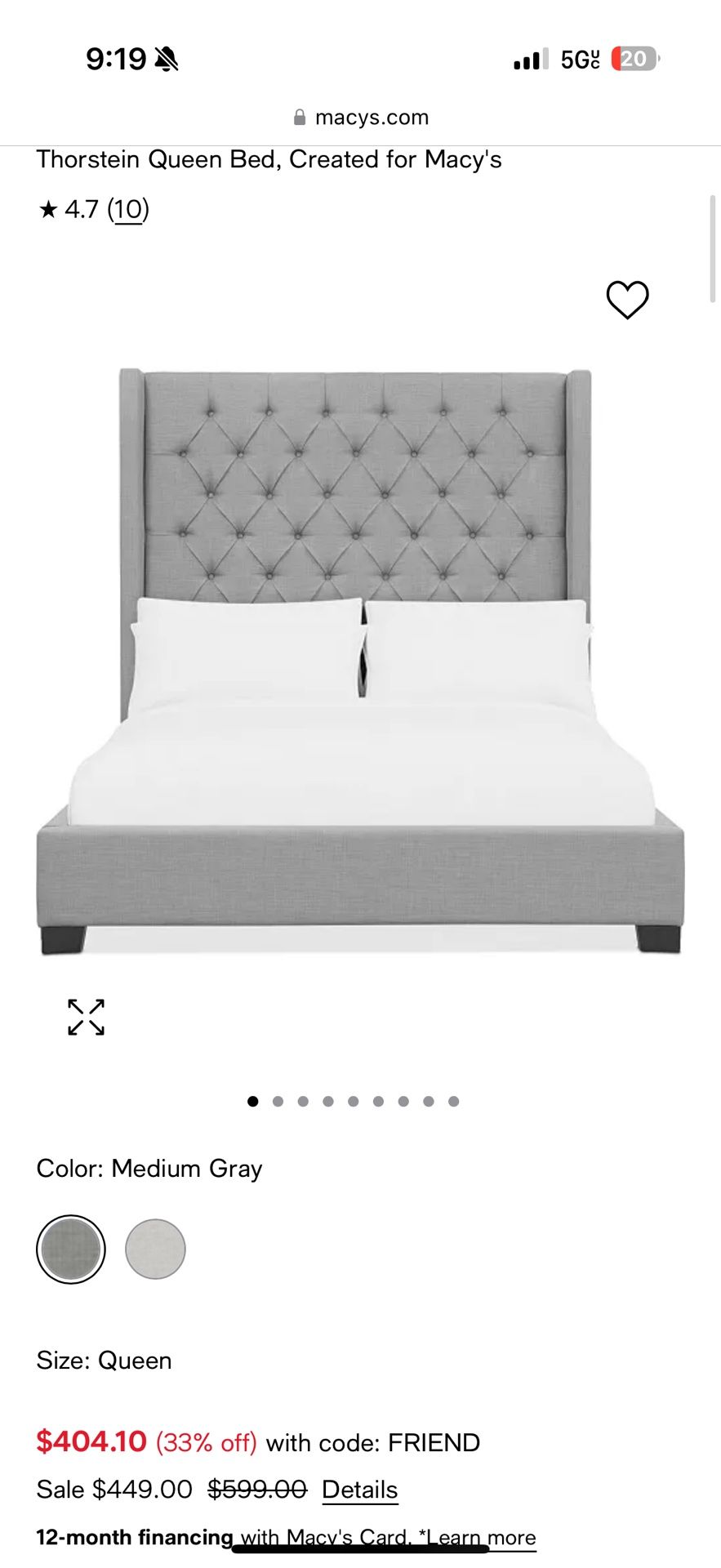Tap the heart icon to favorite the bed
721x1568 pixels.
pyautogui.click(x=627, y=299)
